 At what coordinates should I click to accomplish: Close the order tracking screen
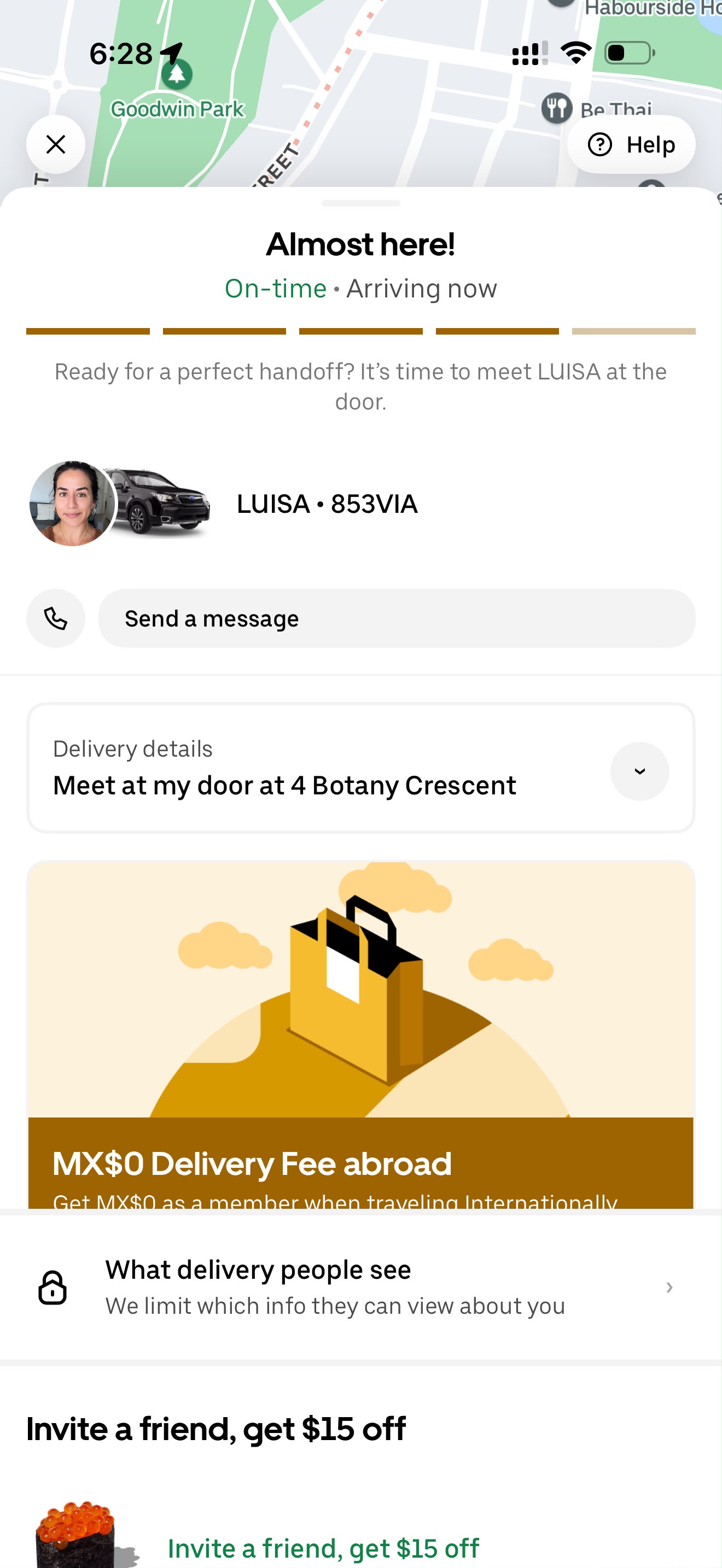(55, 144)
